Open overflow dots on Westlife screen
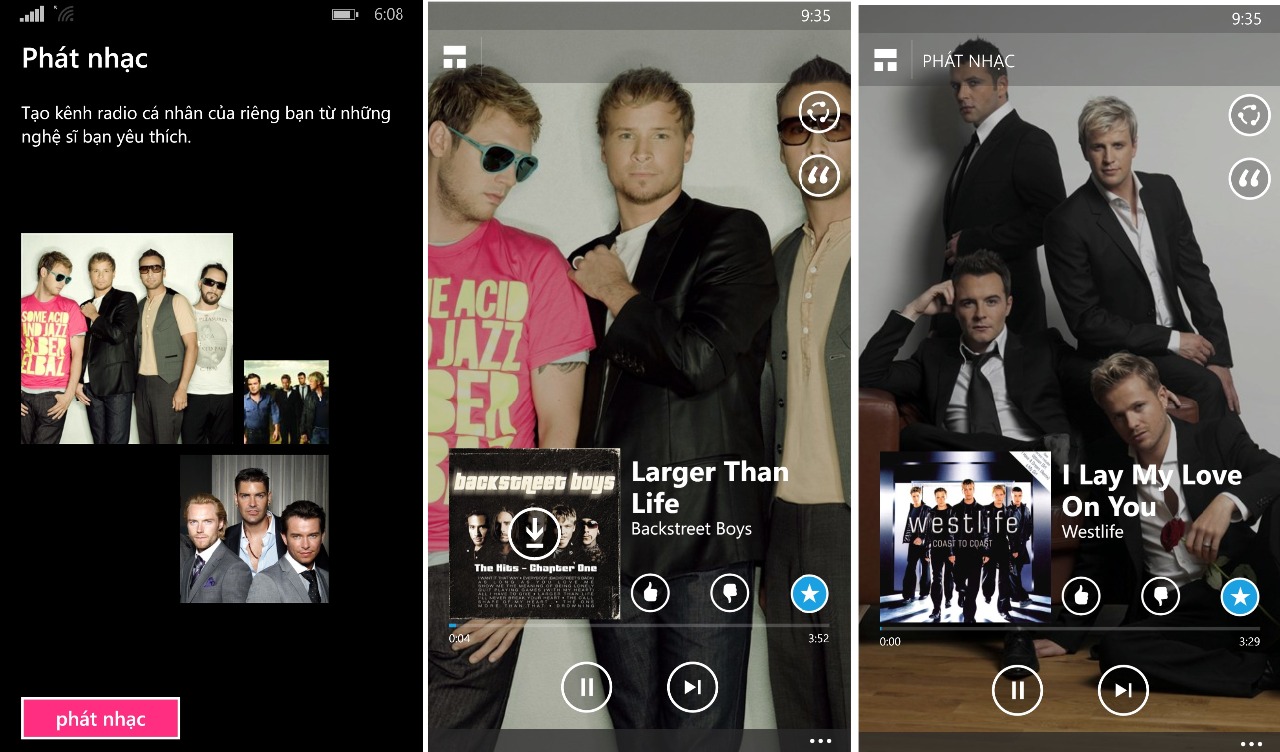1280x752 pixels. coord(1251,743)
